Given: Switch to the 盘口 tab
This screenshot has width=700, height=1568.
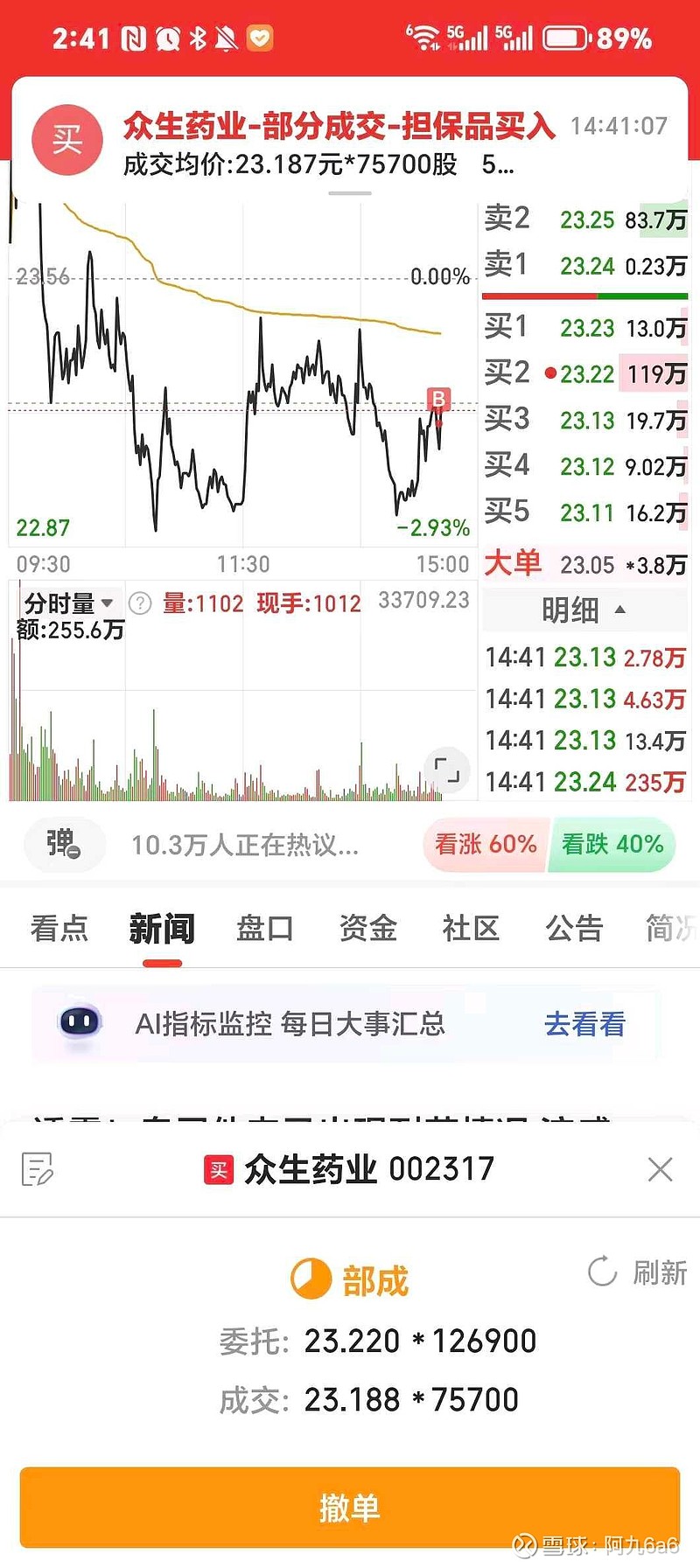Looking at the screenshot, I should [263, 929].
